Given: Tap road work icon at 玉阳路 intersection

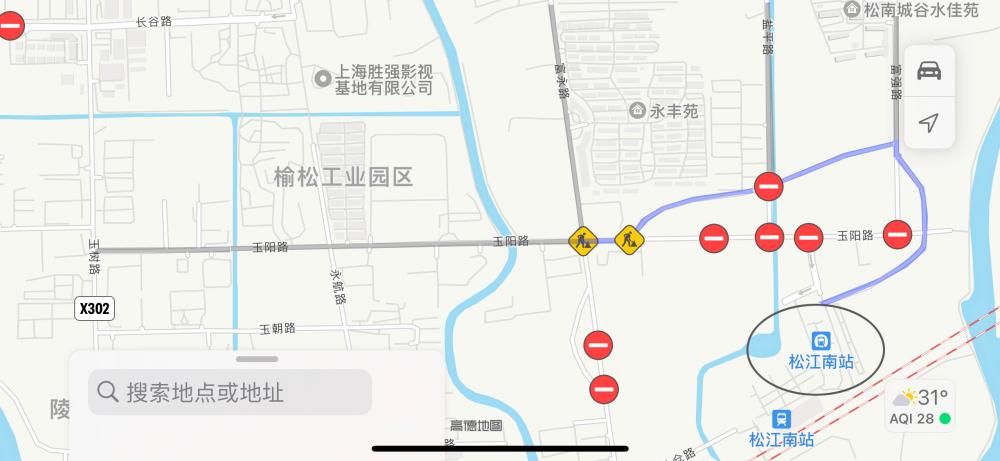Looking at the screenshot, I should click(x=583, y=240).
